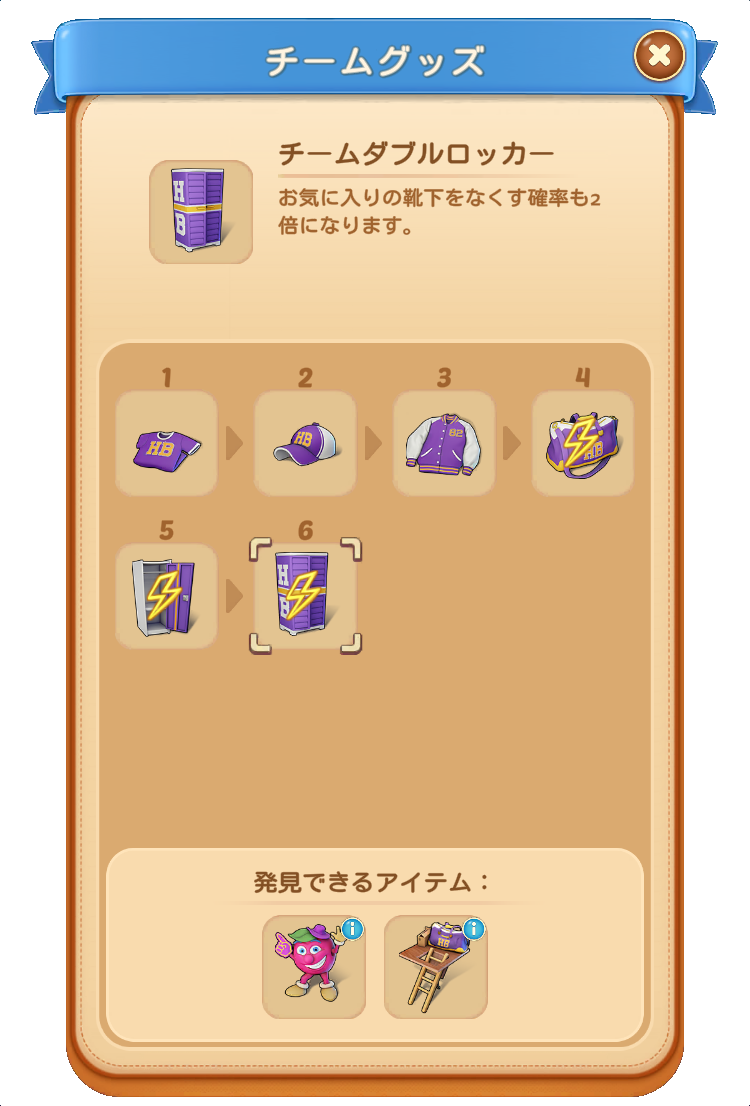Open info for the pink mascot item
Screen dimensions: 750x1106
click(x=352, y=929)
